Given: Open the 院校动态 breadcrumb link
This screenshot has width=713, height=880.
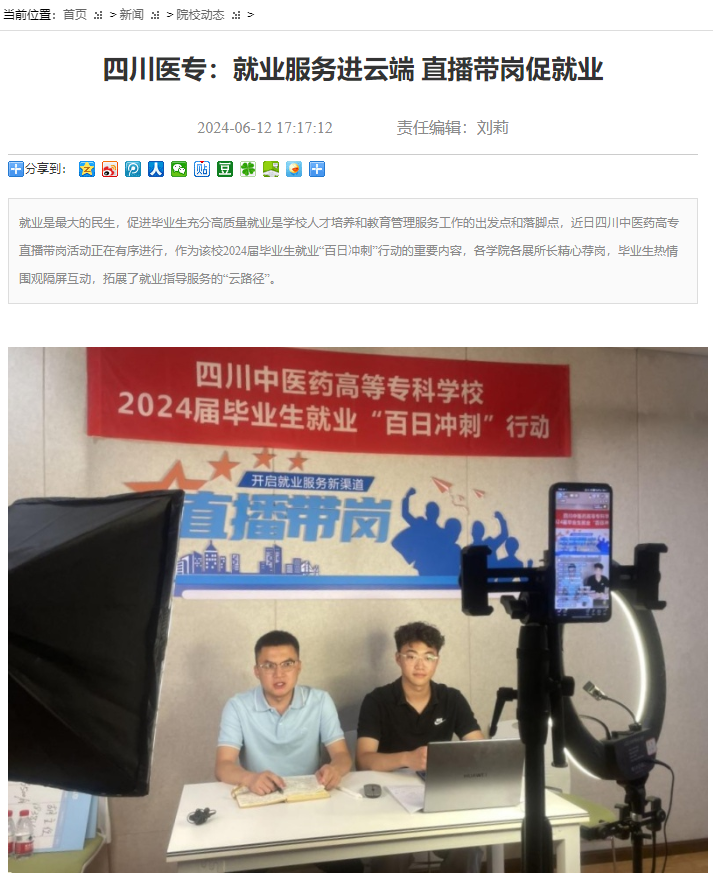Looking at the screenshot, I should pyautogui.click(x=200, y=15).
